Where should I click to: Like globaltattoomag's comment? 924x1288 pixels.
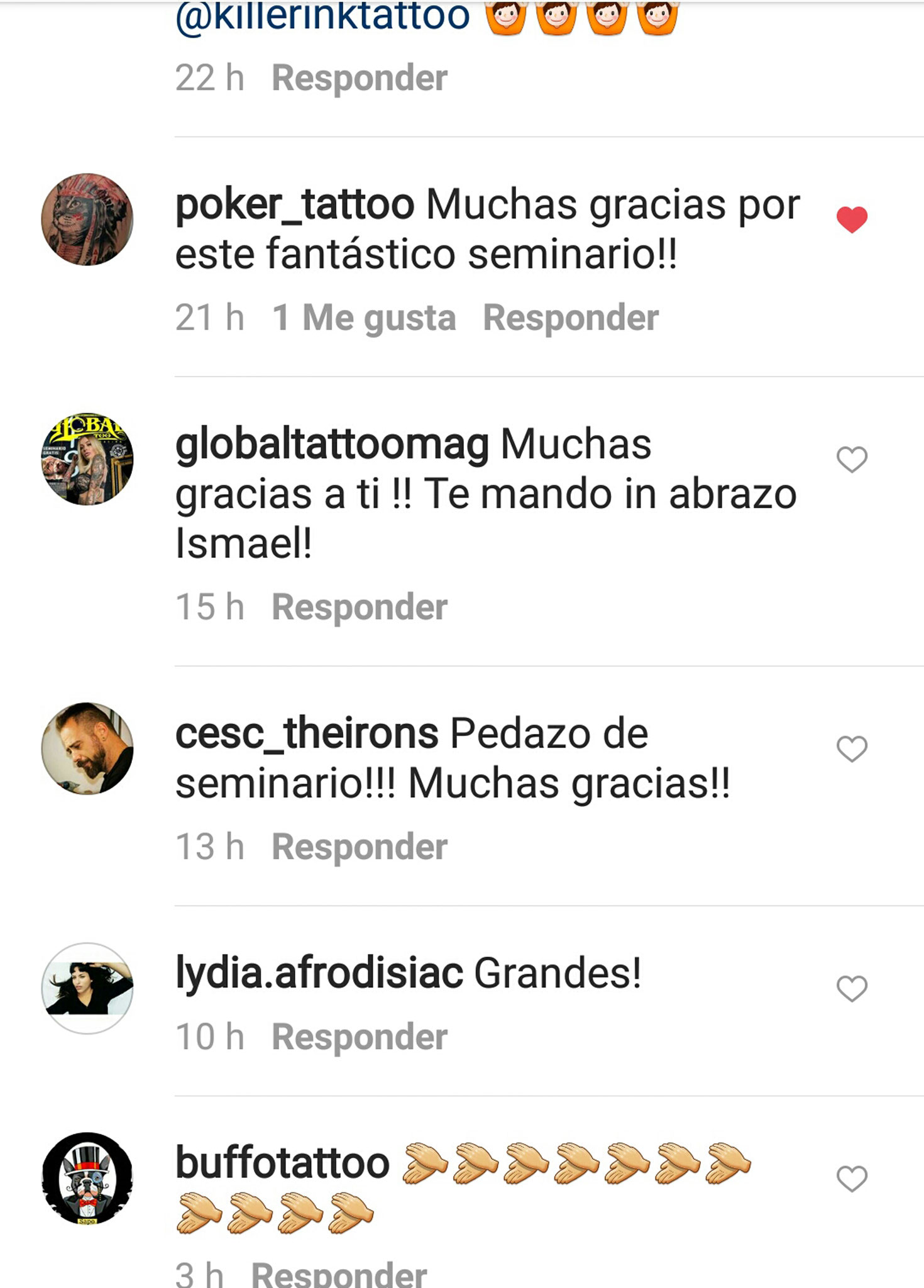[852, 460]
